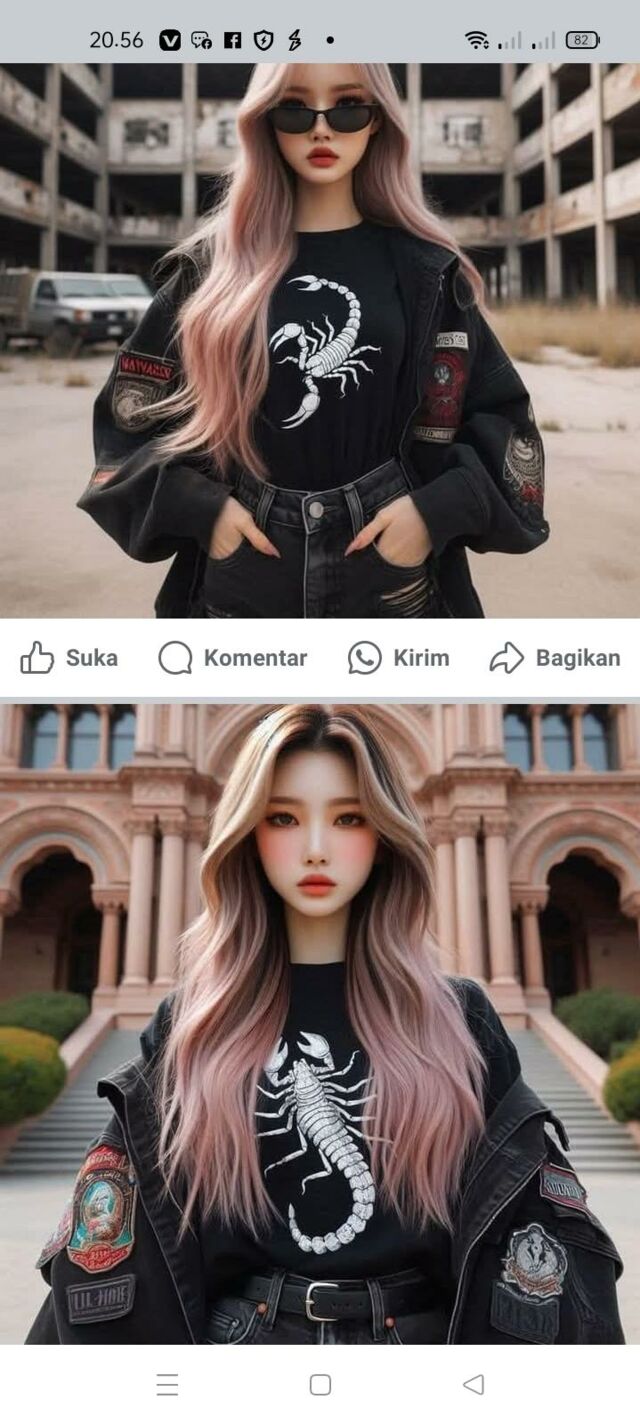Open comments via Komentar
Image resolution: width=640 pixels, height=1424 pixels.
[x=233, y=658]
